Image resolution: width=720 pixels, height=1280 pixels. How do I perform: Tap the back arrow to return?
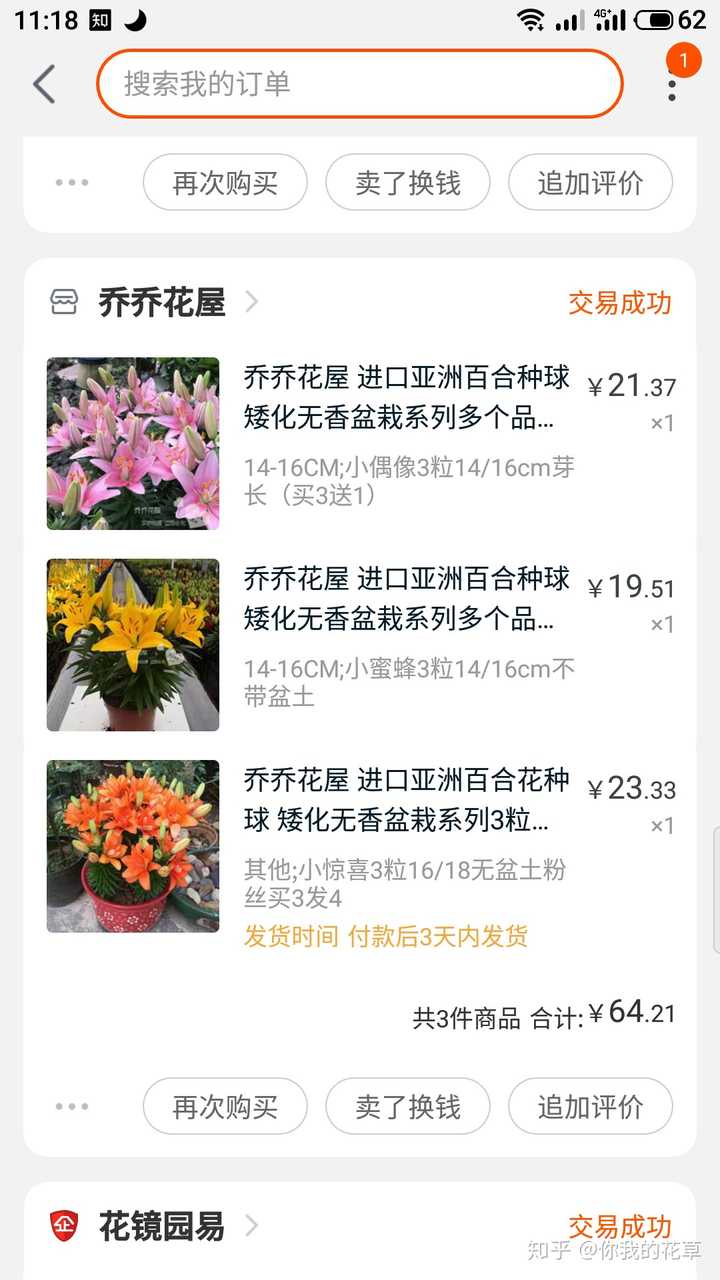(42, 84)
